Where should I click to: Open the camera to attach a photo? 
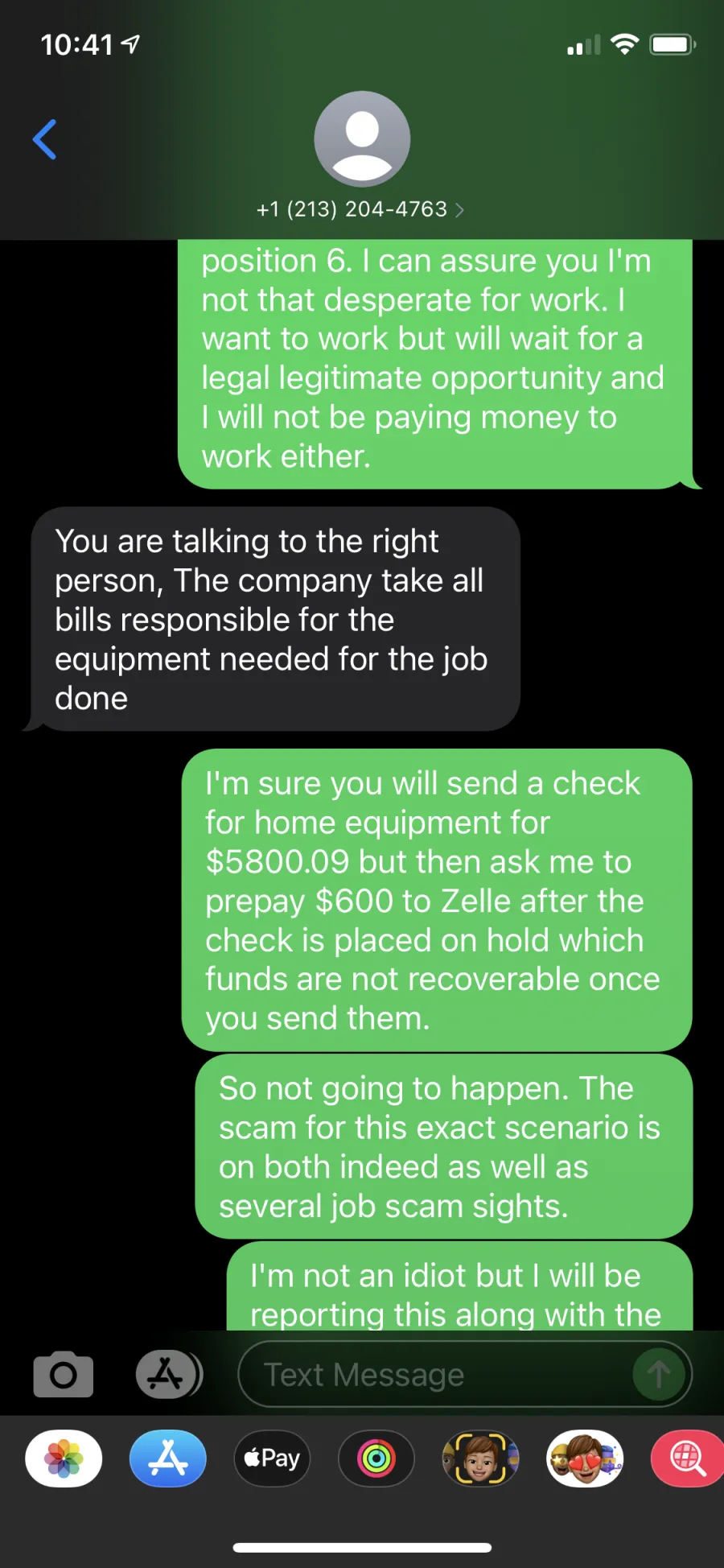(64, 1374)
